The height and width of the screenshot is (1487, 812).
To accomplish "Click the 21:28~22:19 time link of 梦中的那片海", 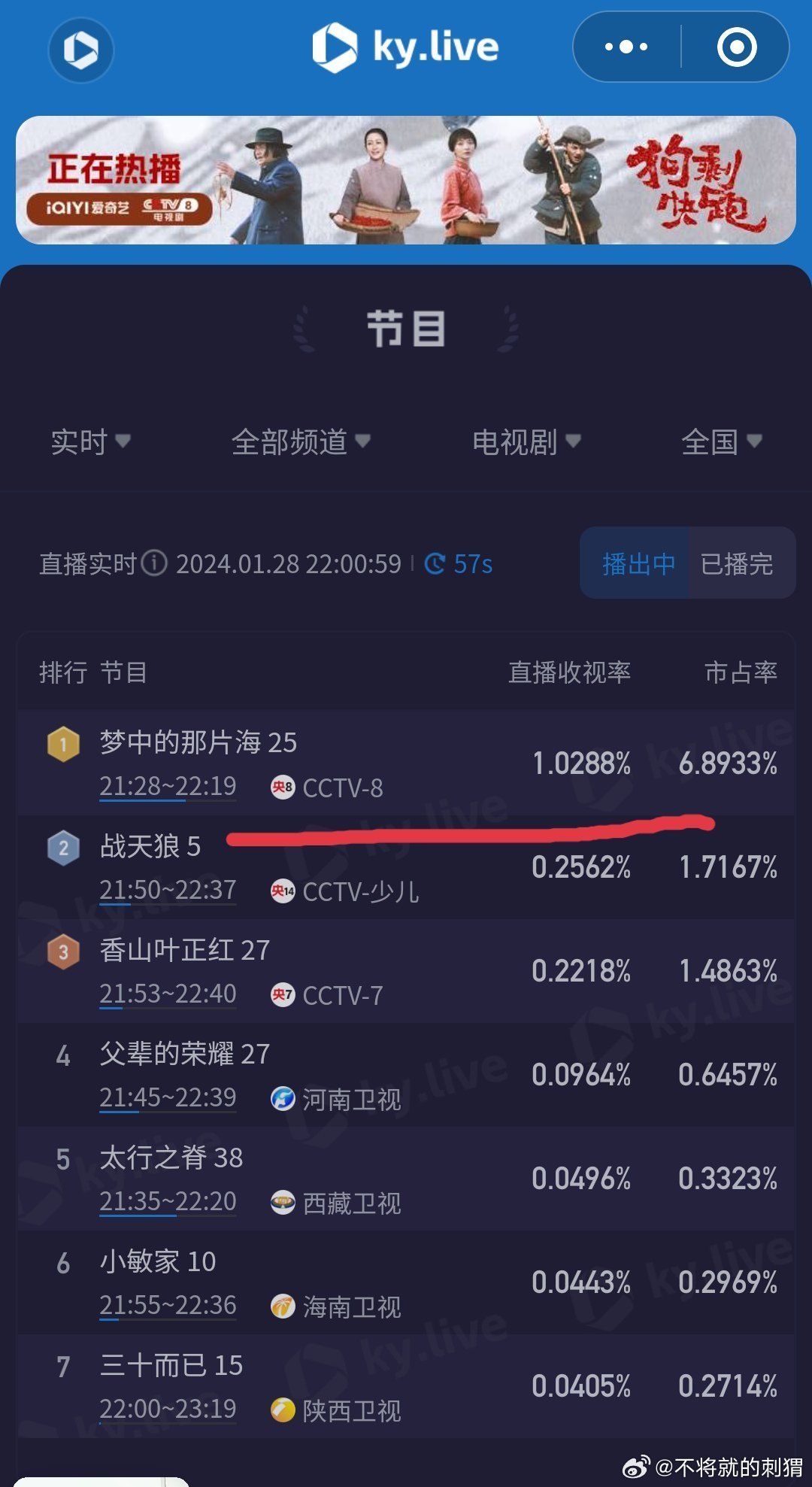I will pyautogui.click(x=167, y=787).
